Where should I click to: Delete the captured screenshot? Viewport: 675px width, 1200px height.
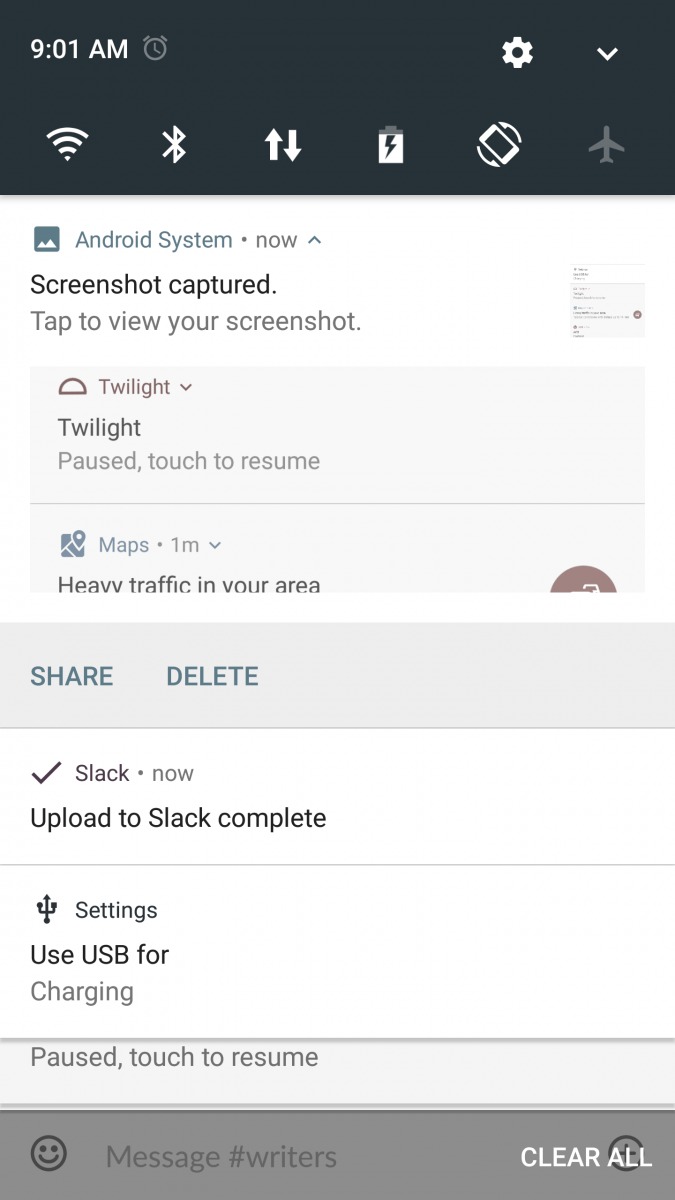[212, 676]
